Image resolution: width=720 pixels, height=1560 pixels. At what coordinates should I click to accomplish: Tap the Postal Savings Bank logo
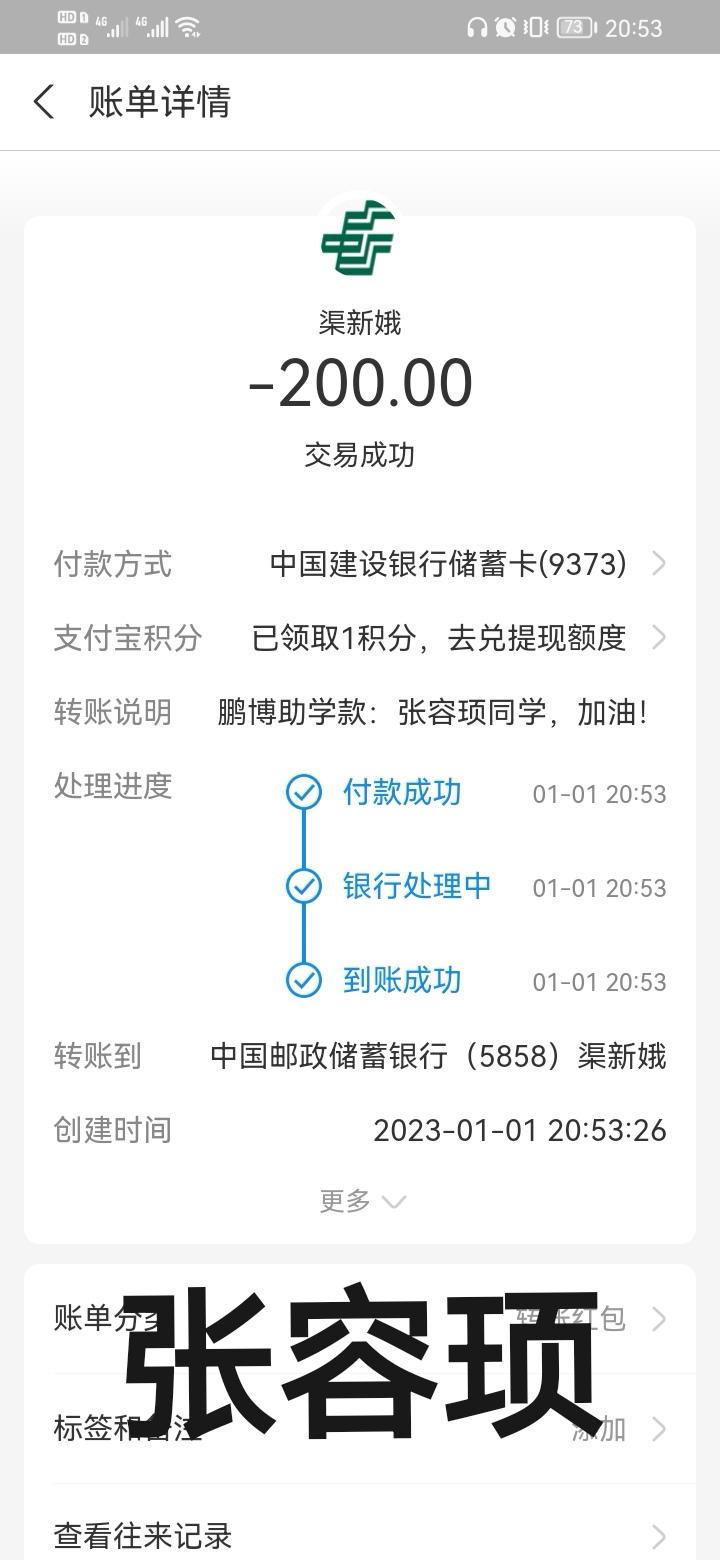pos(360,239)
